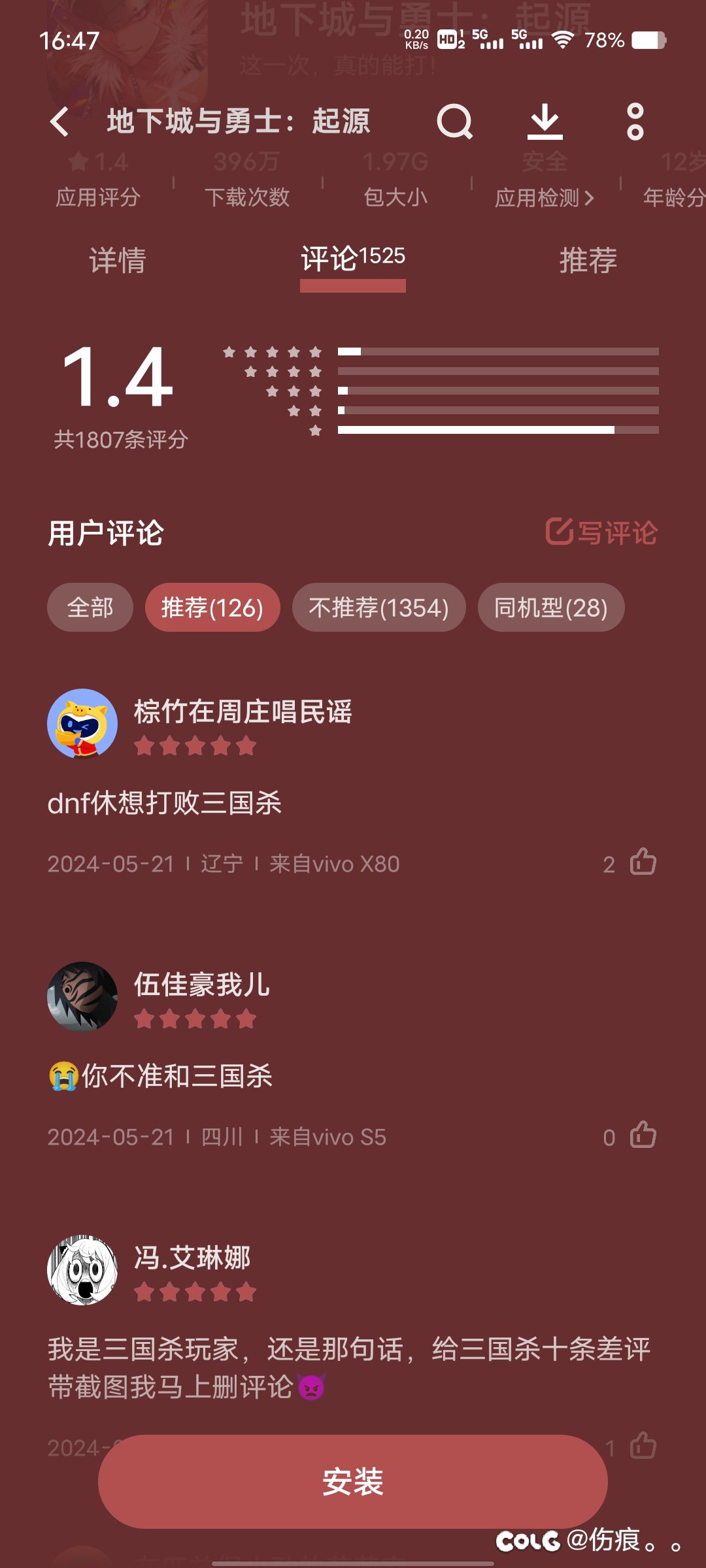This screenshot has width=706, height=1568.
Task: Open the overflow menu with three dots
Action: [635, 122]
